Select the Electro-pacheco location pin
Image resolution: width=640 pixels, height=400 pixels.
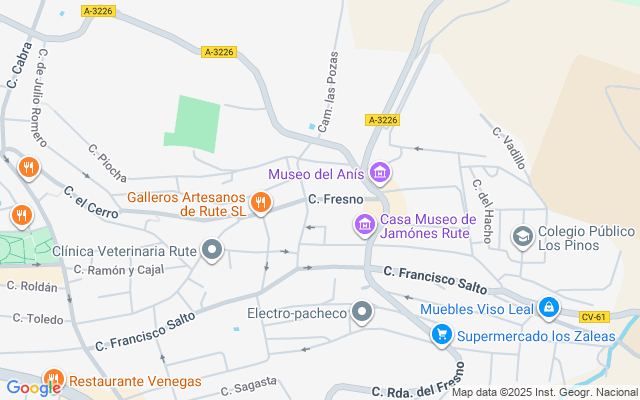[x=362, y=313]
